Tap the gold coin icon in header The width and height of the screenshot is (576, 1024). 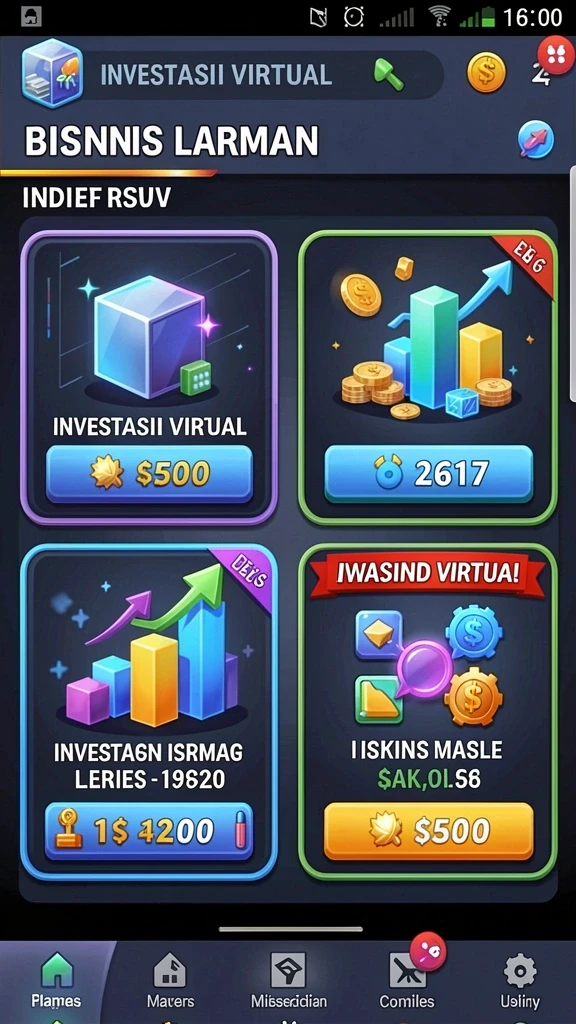pyautogui.click(x=486, y=72)
